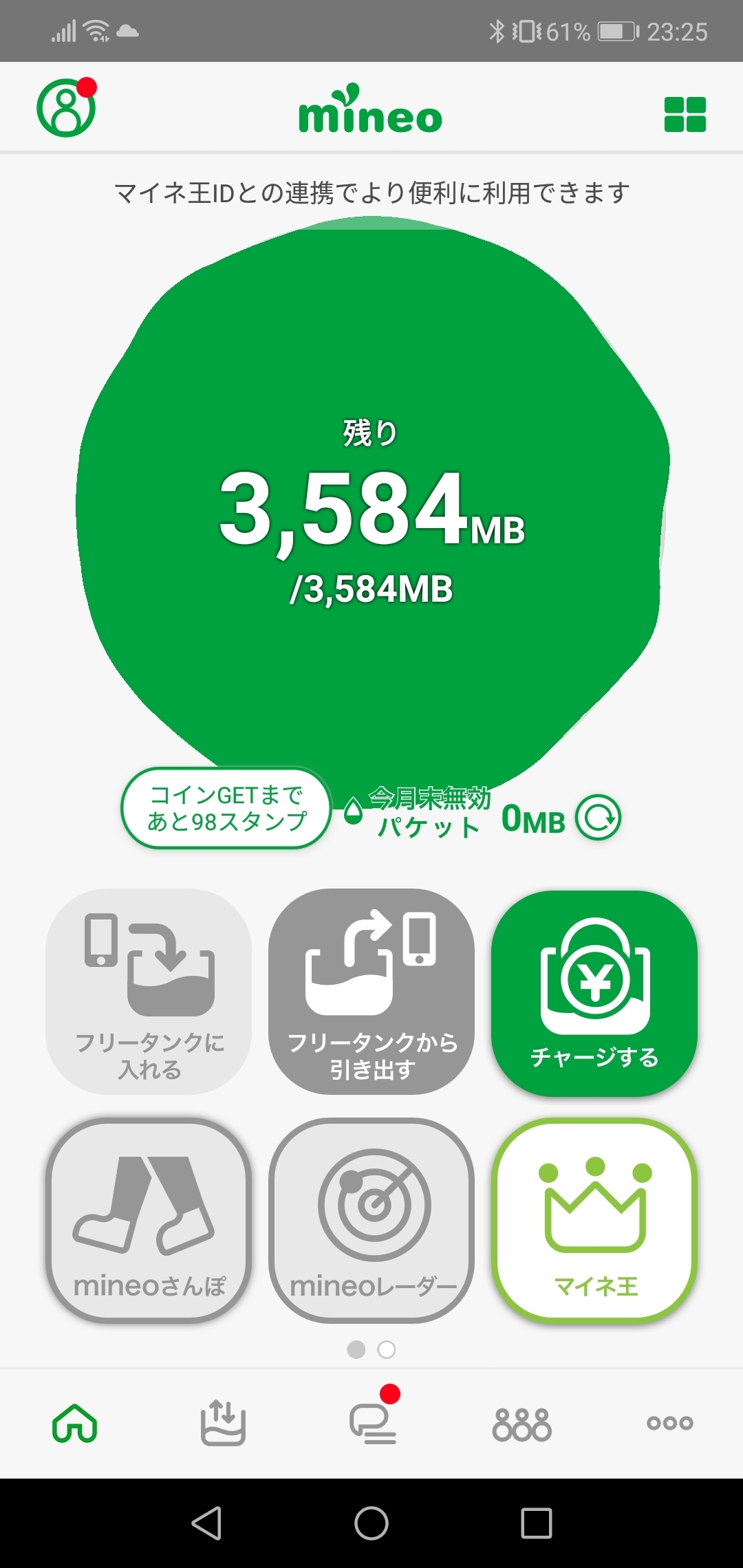743x1568 pixels.
Task: Switch to the community people tab
Action: click(x=521, y=1424)
